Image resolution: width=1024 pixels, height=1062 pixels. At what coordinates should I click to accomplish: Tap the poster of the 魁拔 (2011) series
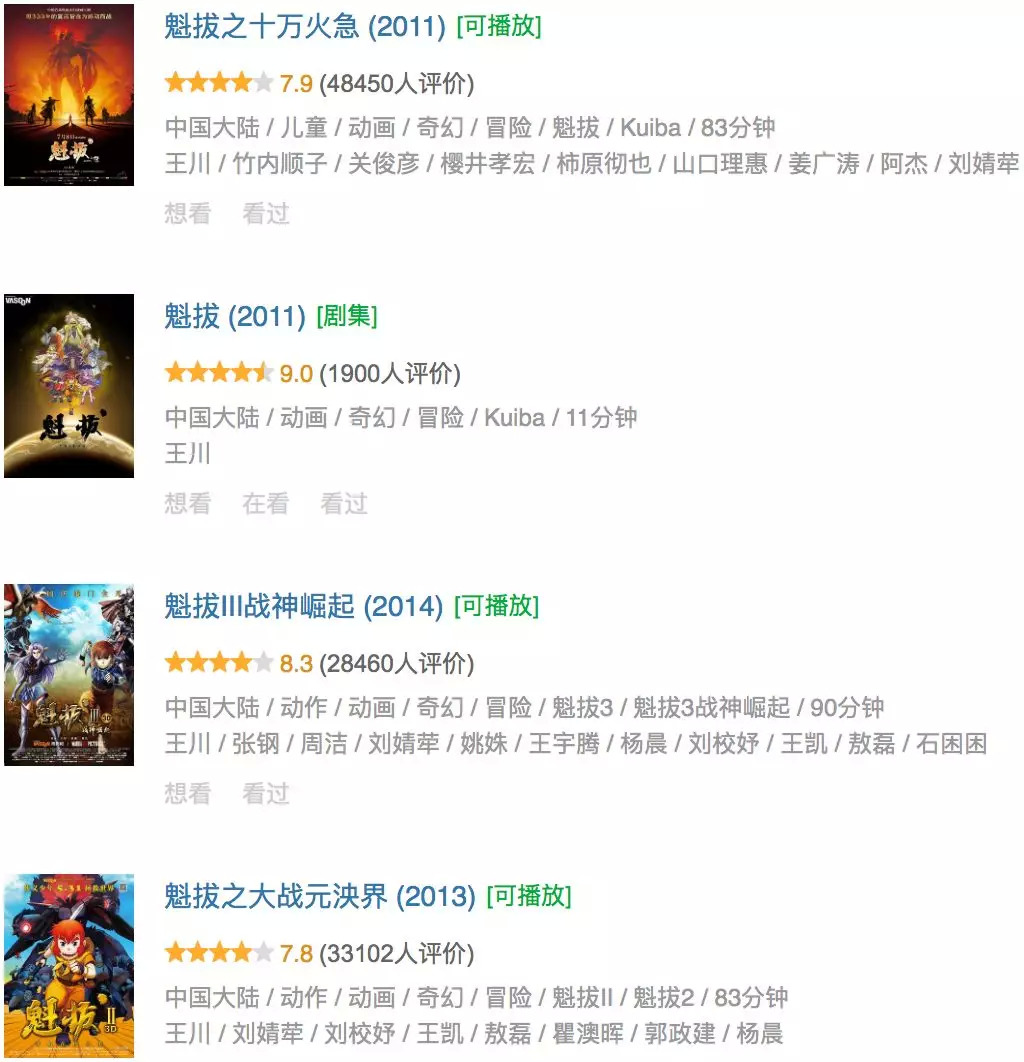click(69, 385)
